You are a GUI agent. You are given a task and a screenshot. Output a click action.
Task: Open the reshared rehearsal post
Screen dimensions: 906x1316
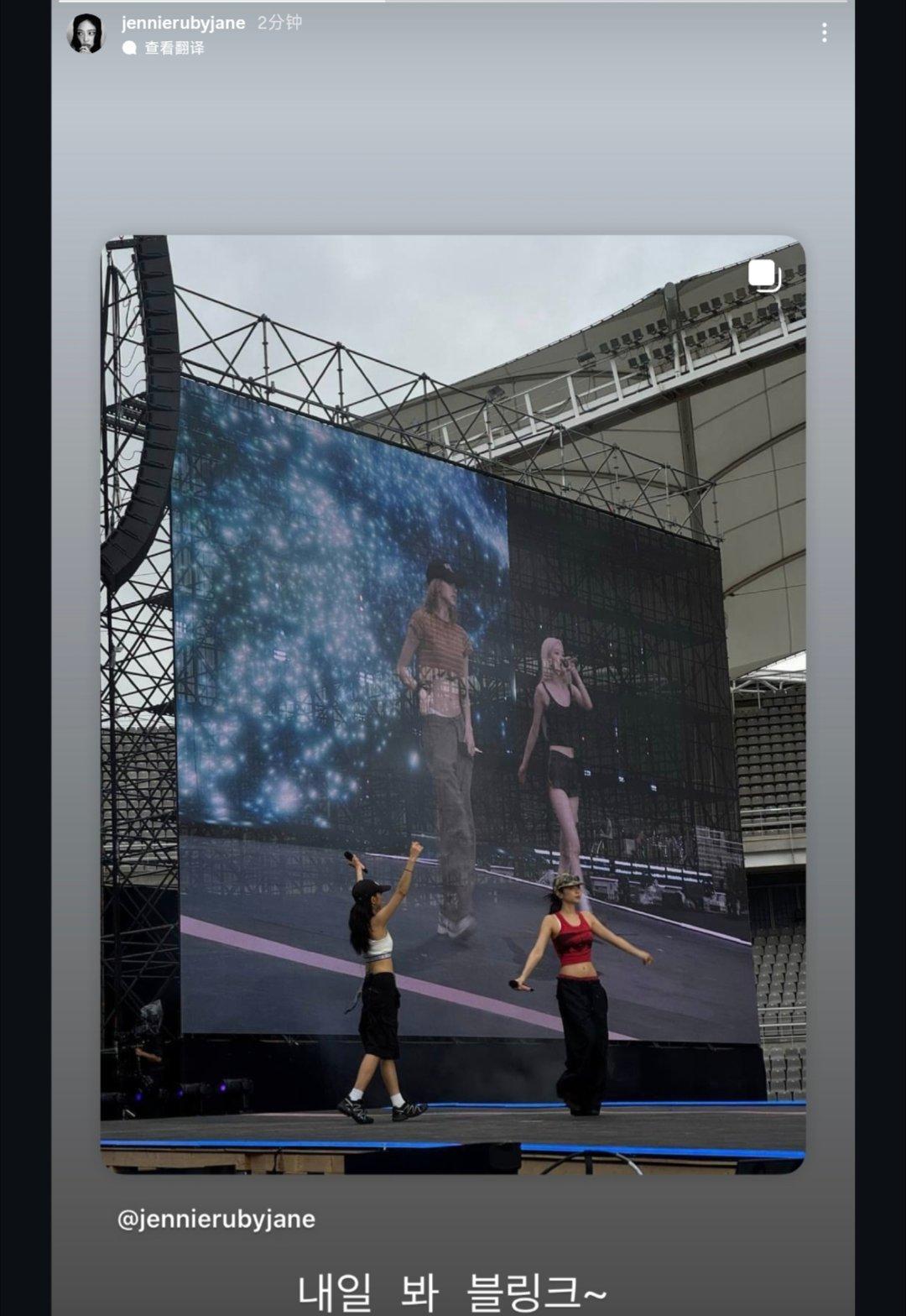[x=453, y=703]
